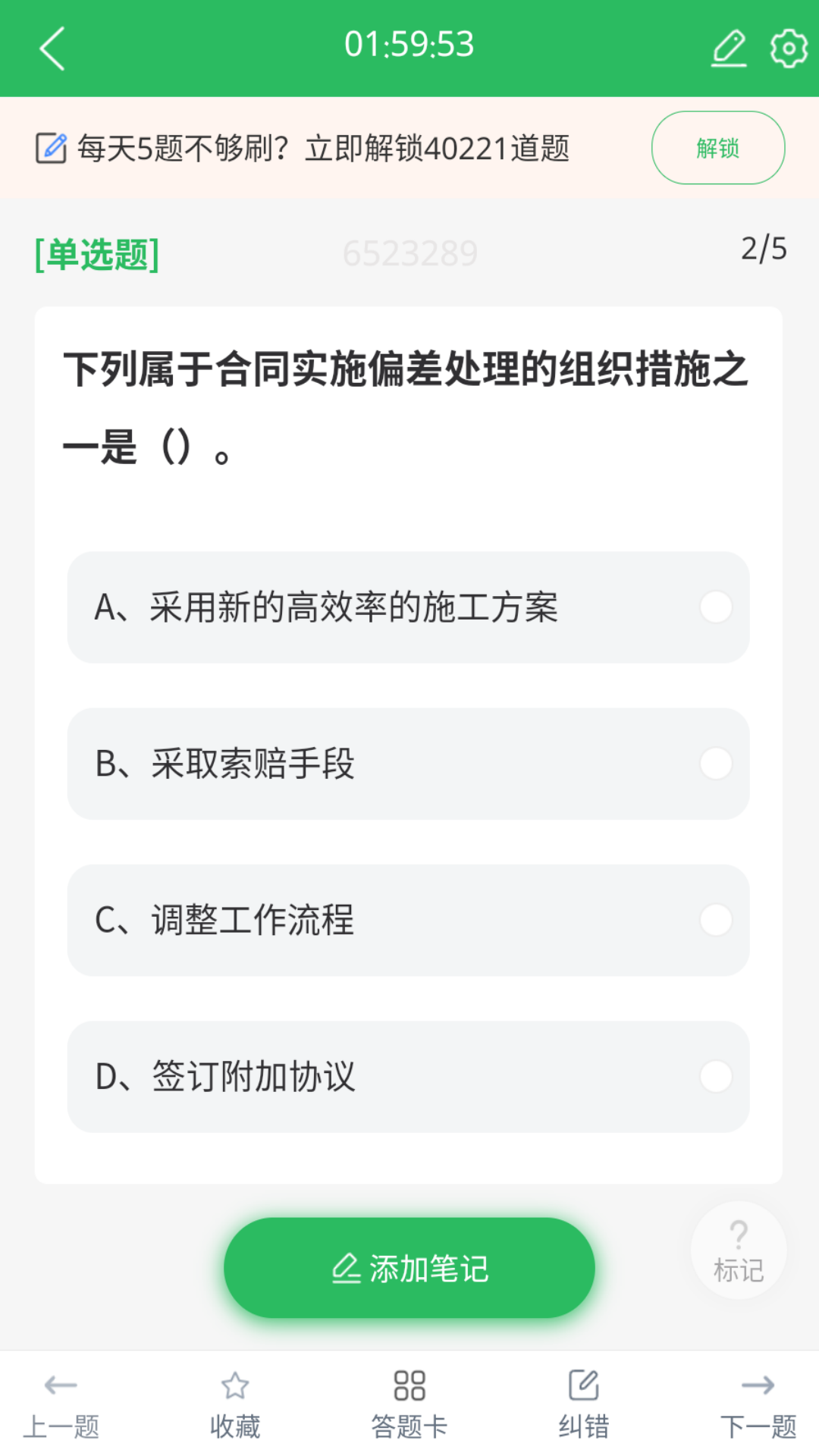This screenshot has height=1456, width=819.
Task: Open the pencil edit icon in header
Action: pyautogui.click(x=729, y=49)
